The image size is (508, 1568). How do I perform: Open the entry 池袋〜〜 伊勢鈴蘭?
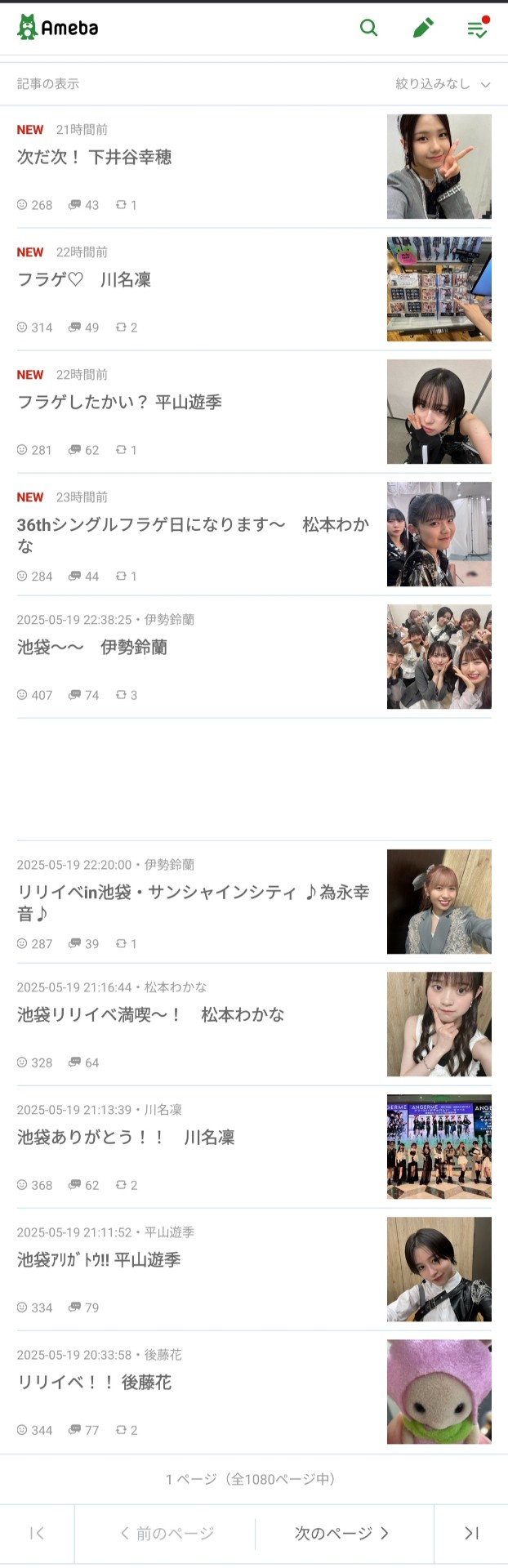(92, 647)
